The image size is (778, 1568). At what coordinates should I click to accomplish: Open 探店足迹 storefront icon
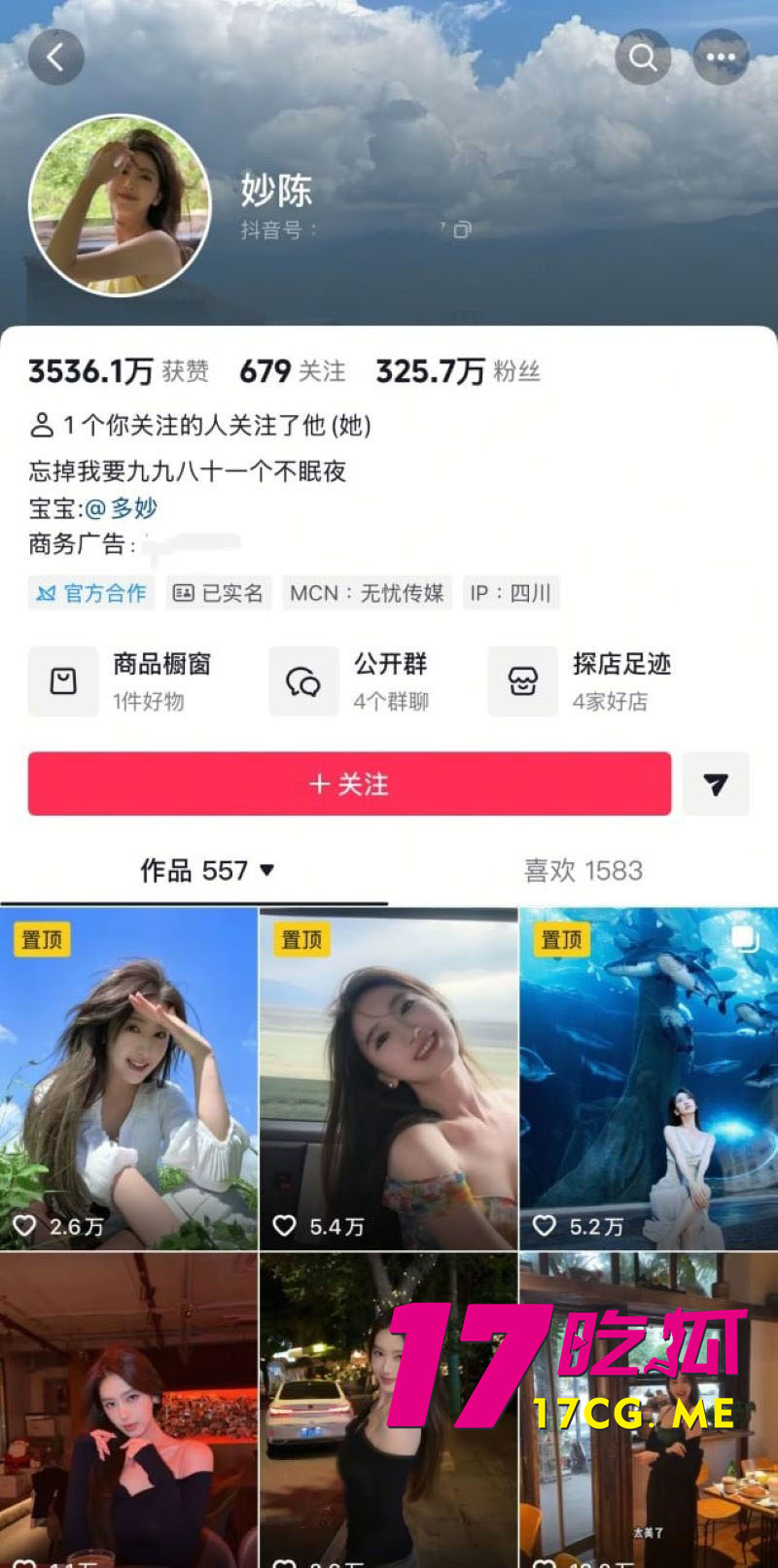[522, 680]
